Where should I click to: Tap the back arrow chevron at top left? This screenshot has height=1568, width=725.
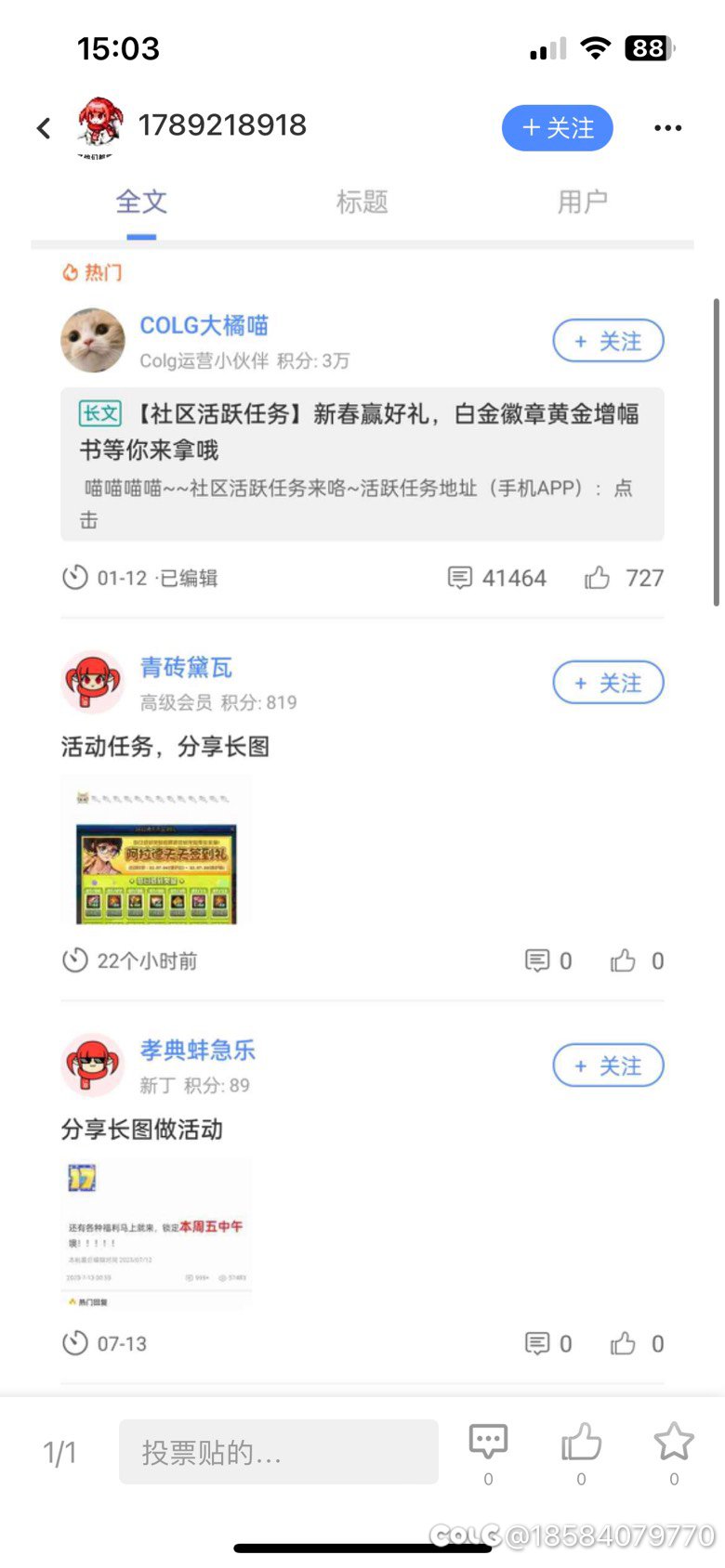(x=44, y=127)
